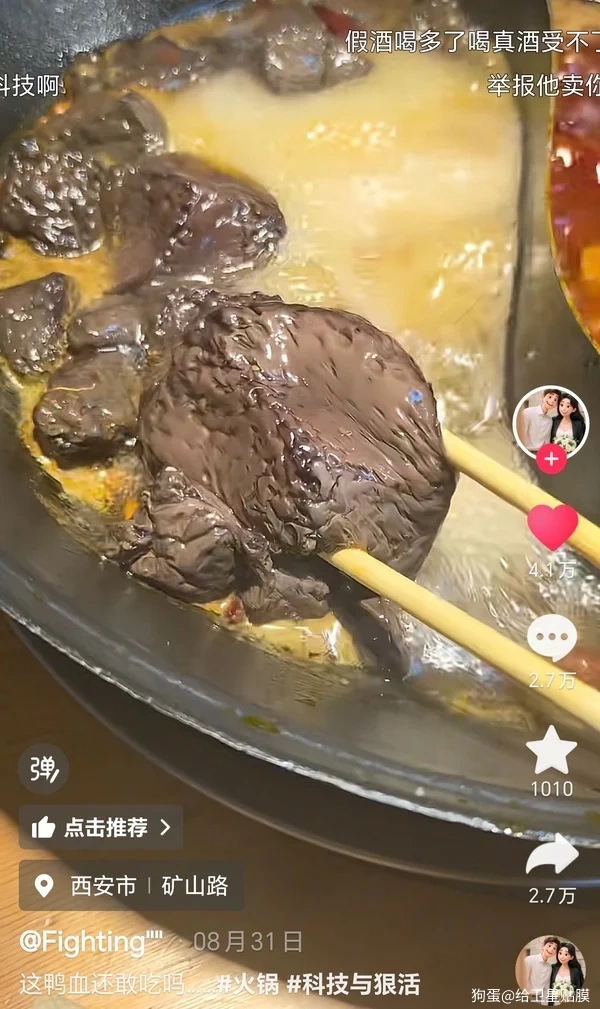Share this video via the arrow
This screenshot has width=600, height=1009.
(552, 855)
